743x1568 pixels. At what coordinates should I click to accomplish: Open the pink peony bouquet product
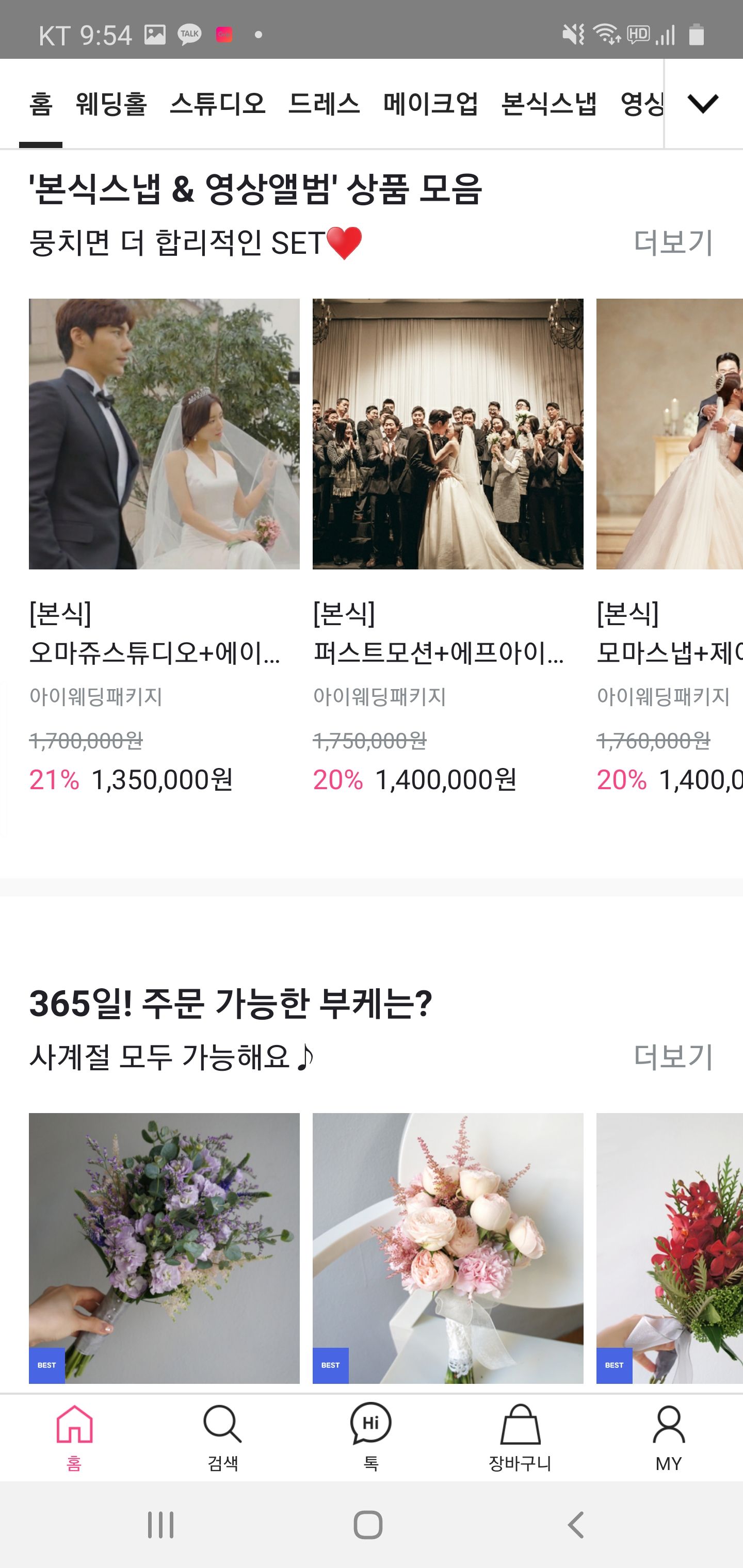coord(448,1248)
